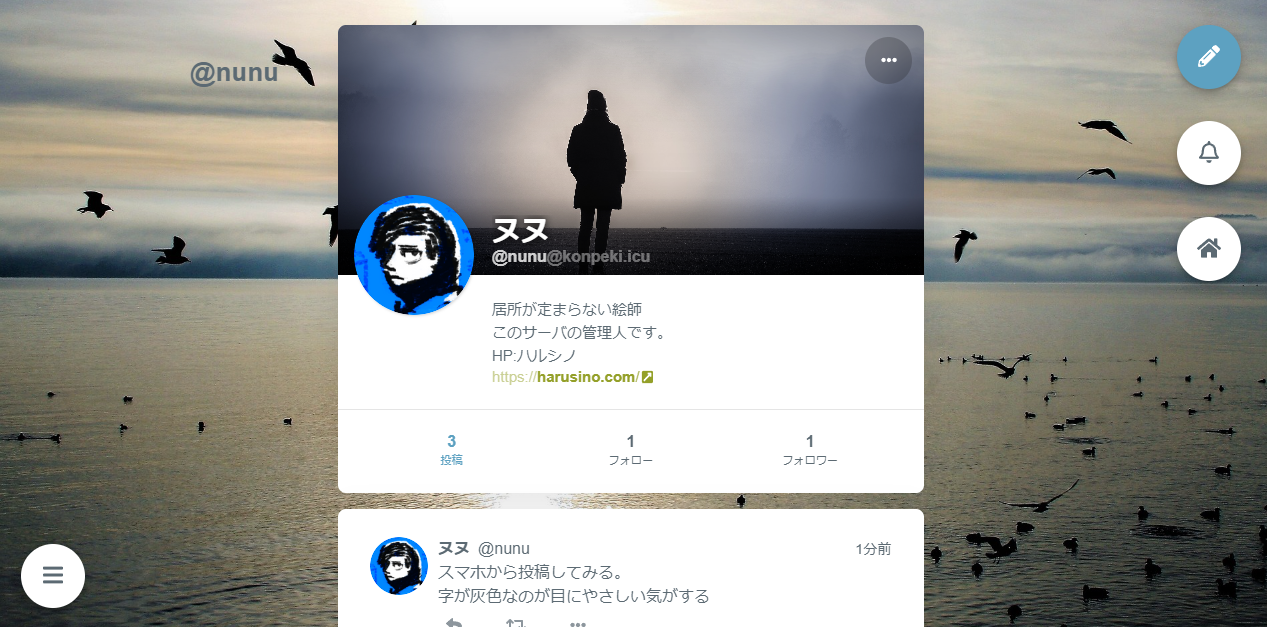
Task: View the フォロー following list
Action: pyautogui.click(x=630, y=449)
